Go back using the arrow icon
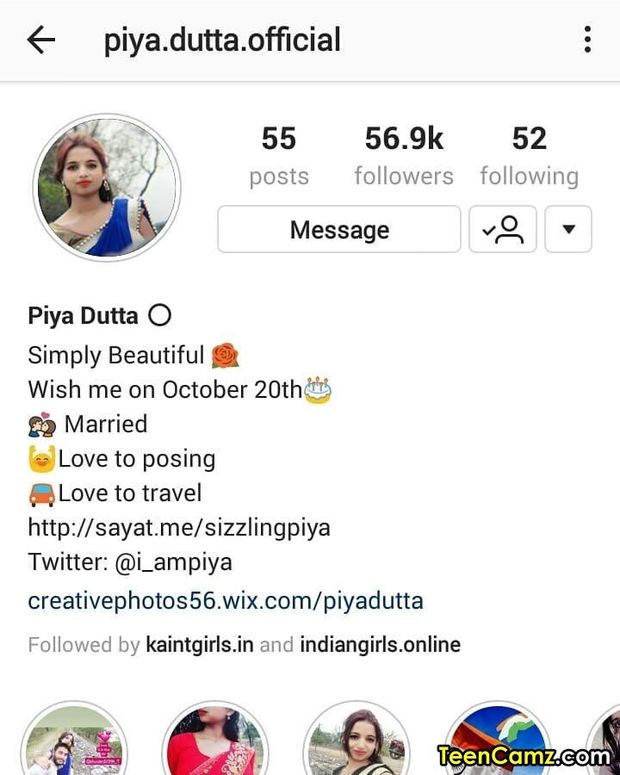Image resolution: width=620 pixels, height=775 pixels. 41,40
